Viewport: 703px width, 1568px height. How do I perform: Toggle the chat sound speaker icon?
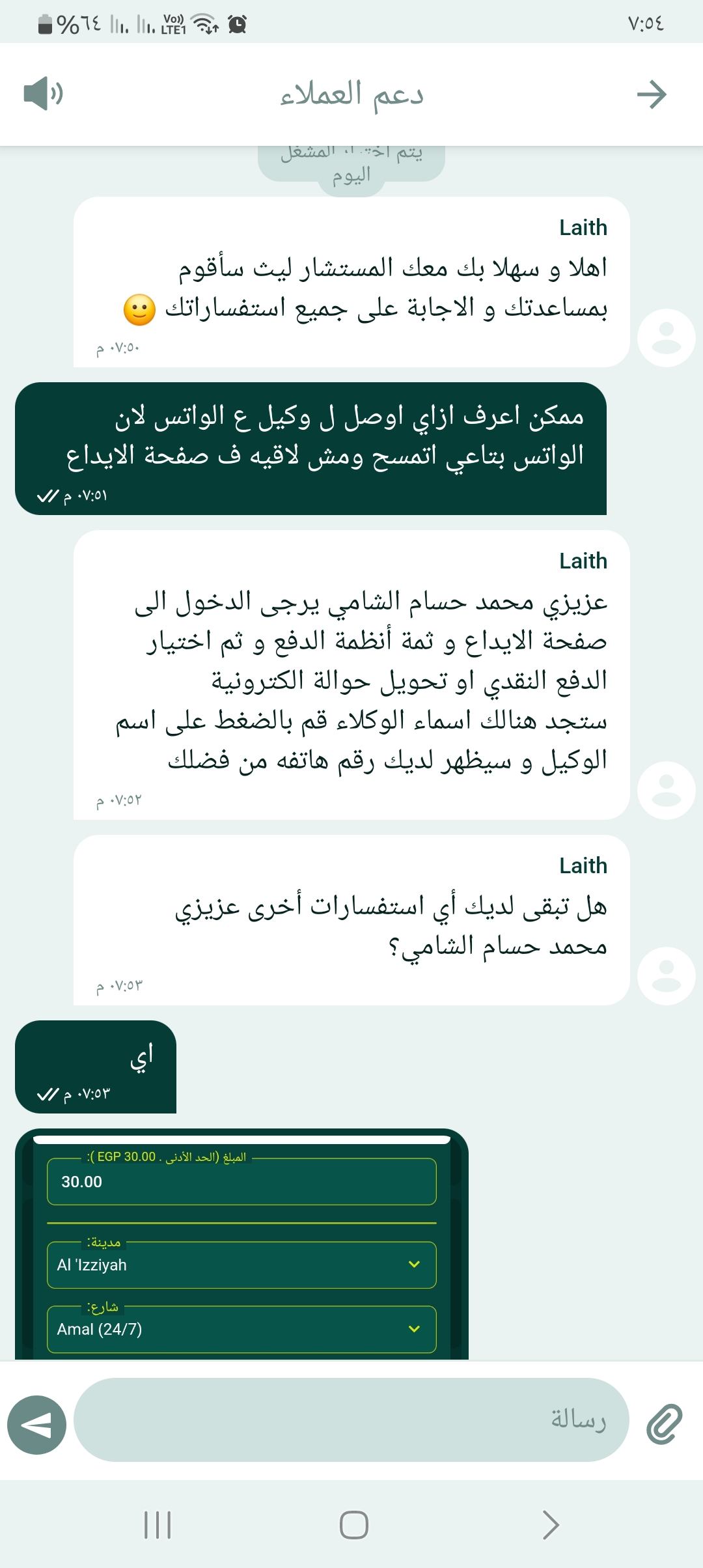[x=42, y=94]
